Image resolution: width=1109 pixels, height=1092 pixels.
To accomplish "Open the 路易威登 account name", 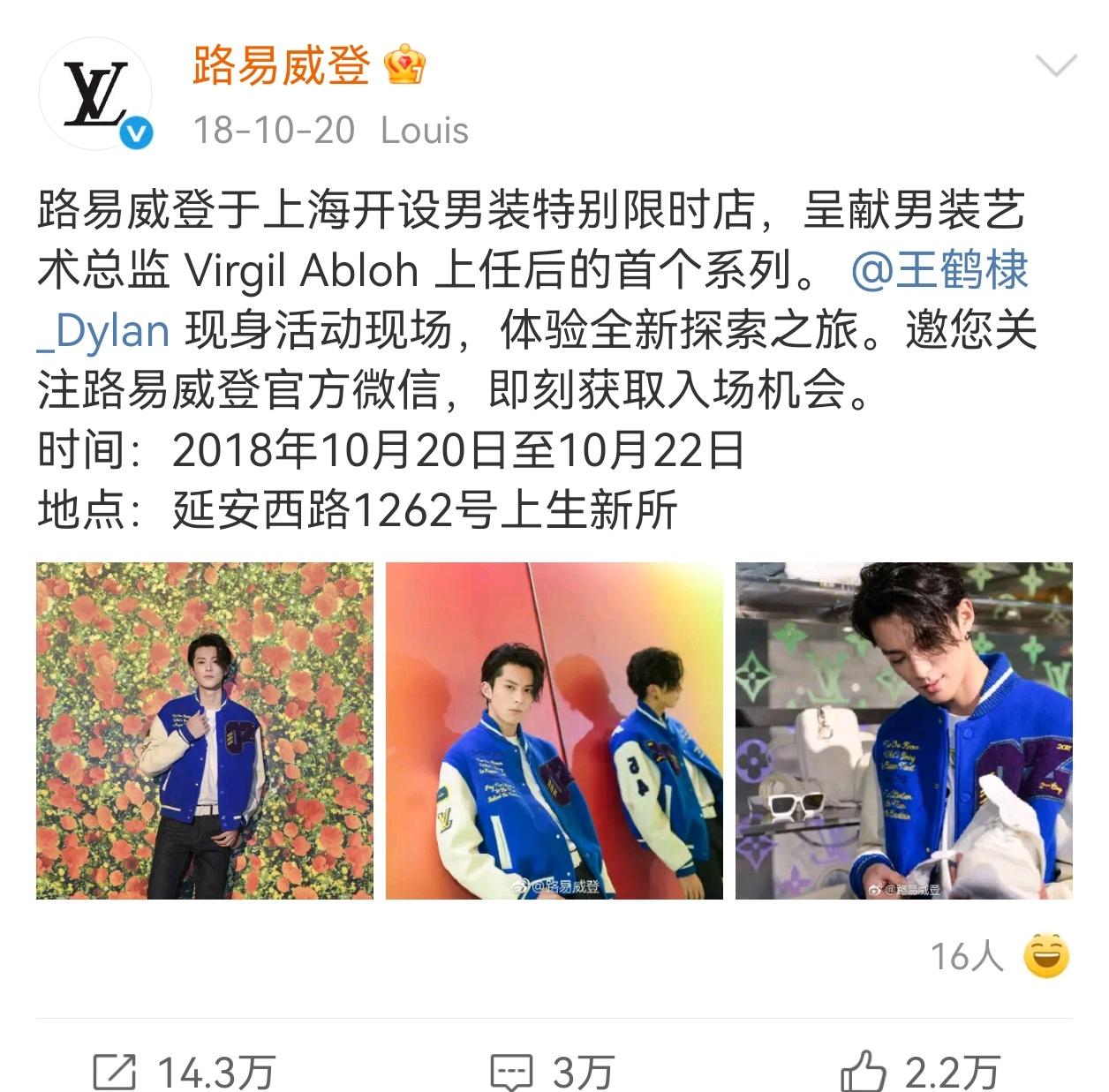I will (281, 66).
